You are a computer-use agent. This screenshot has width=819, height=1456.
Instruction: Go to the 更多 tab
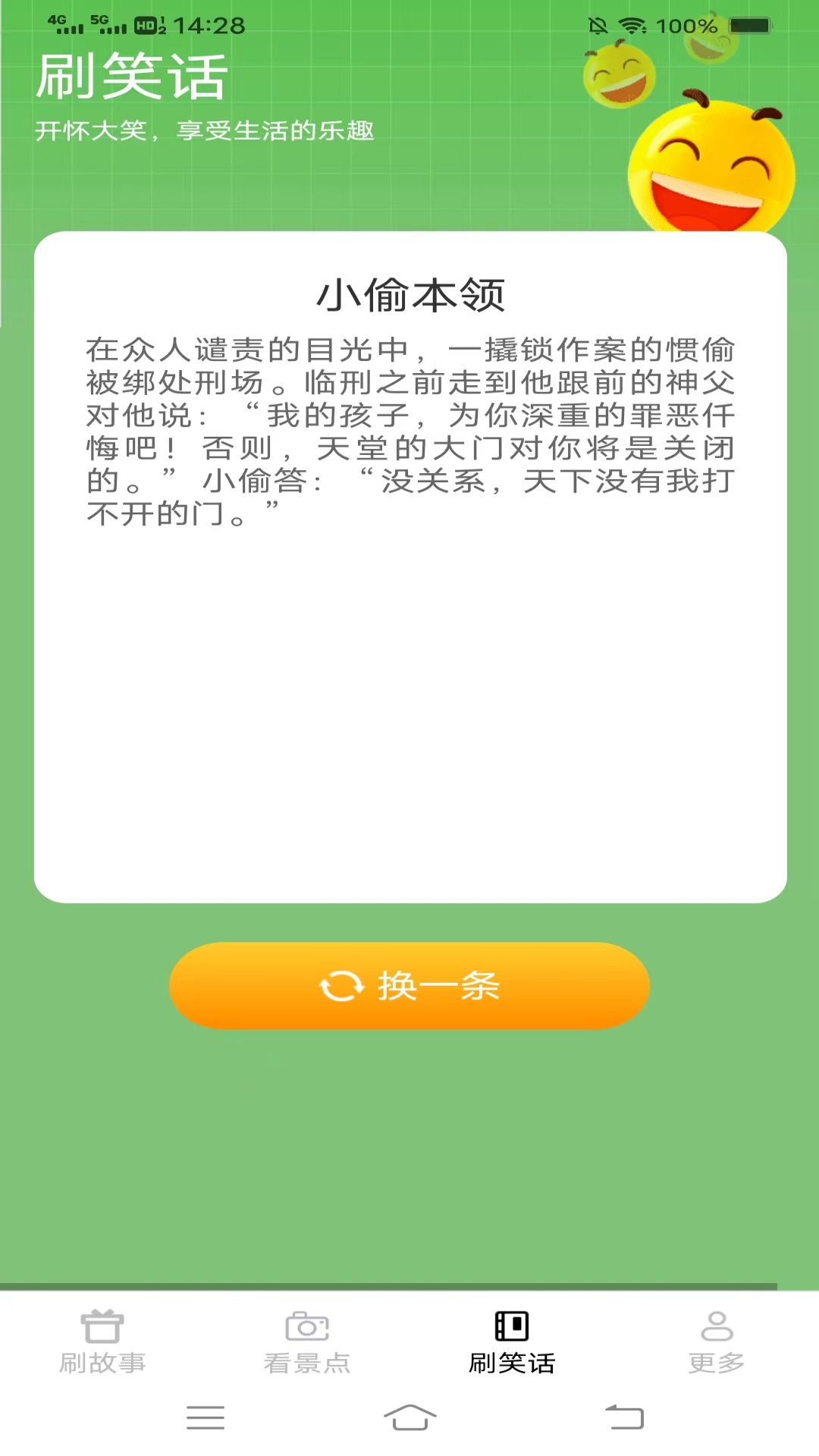pyautogui.click(x=717, y=1341)
